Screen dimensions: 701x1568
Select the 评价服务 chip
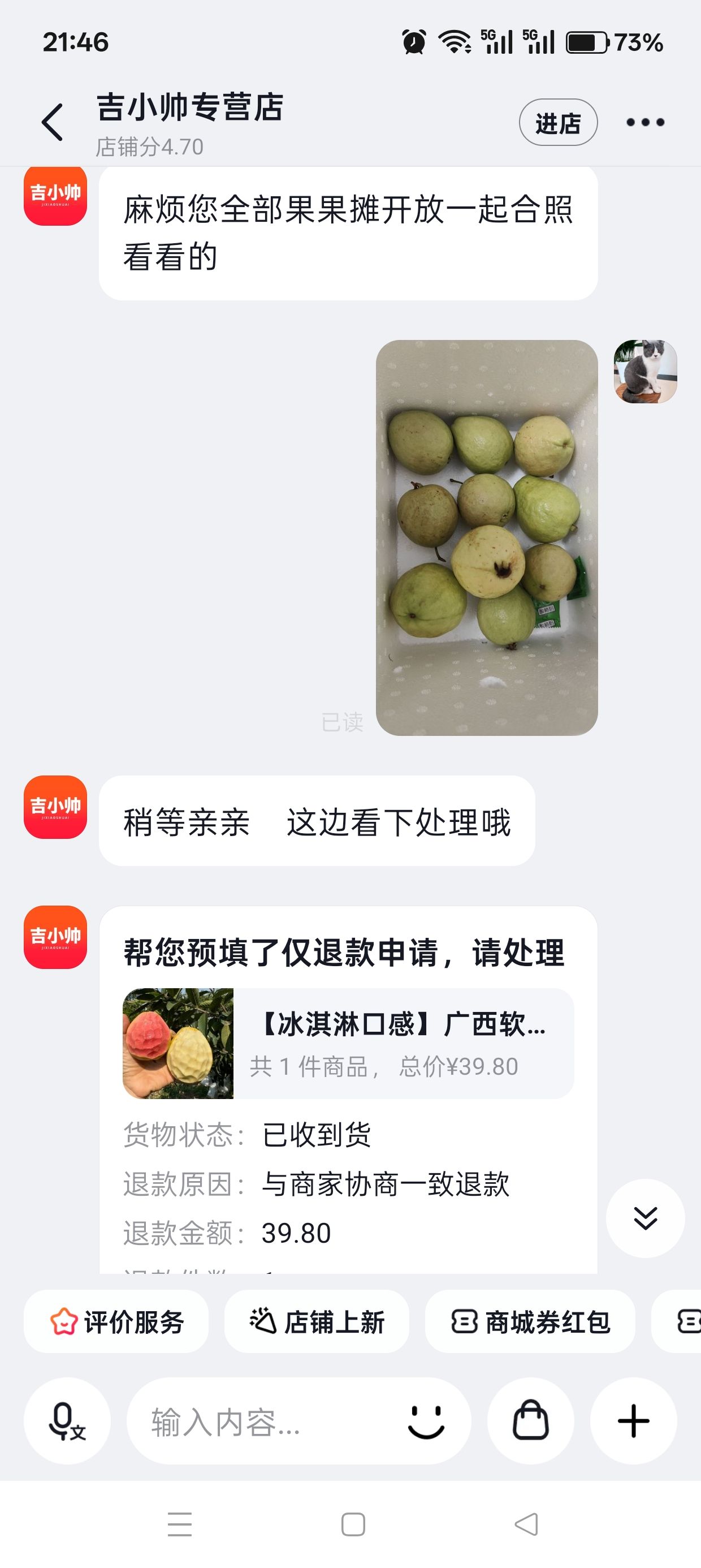[116, 1322]
